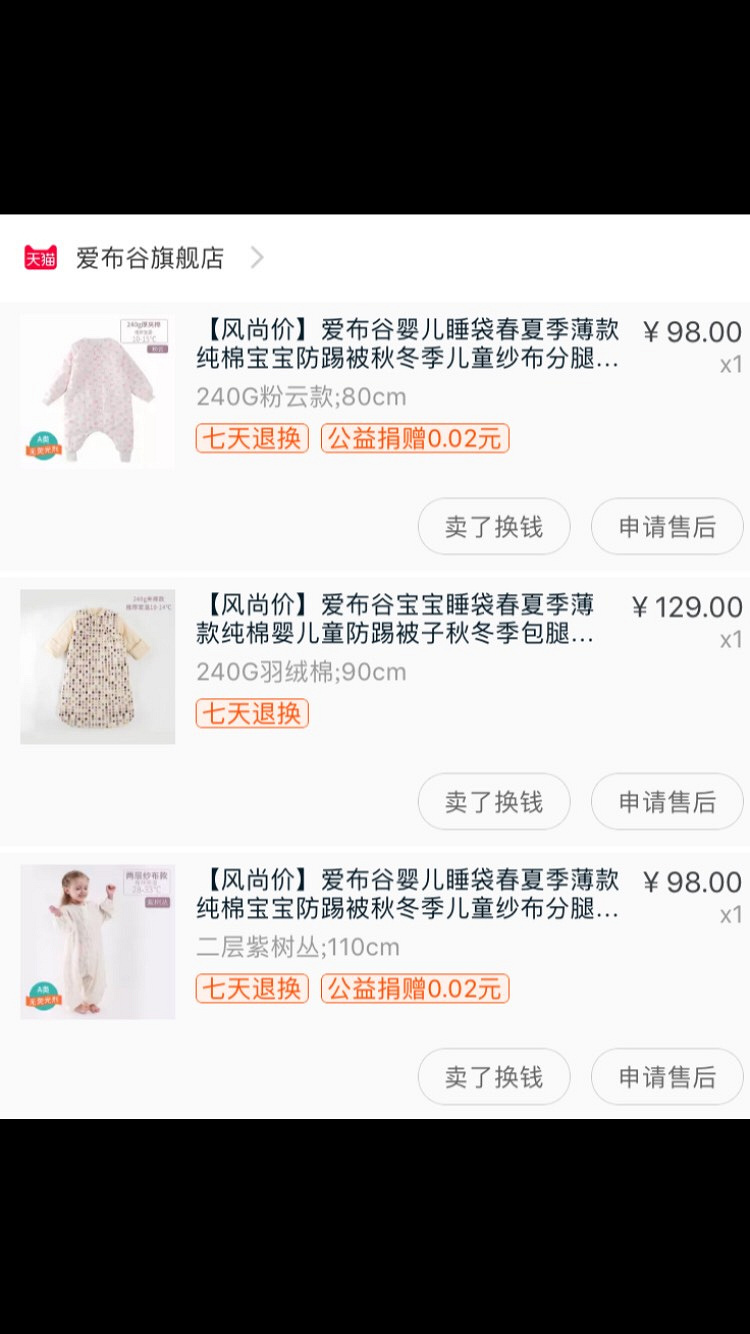The image size is (750, 1334).
Task: Open the 二层紫树丛 sleeping bag product image
Action: pos(97,942)
